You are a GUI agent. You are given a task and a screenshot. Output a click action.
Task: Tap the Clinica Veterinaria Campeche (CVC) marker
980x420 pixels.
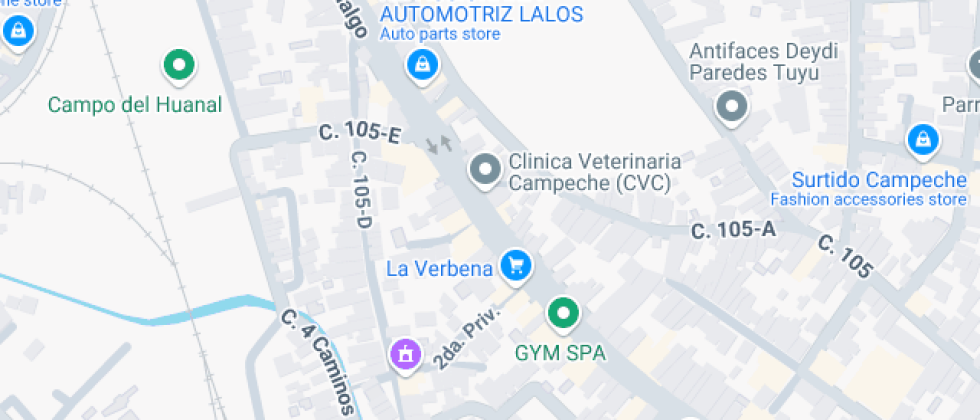click(486, 171)
